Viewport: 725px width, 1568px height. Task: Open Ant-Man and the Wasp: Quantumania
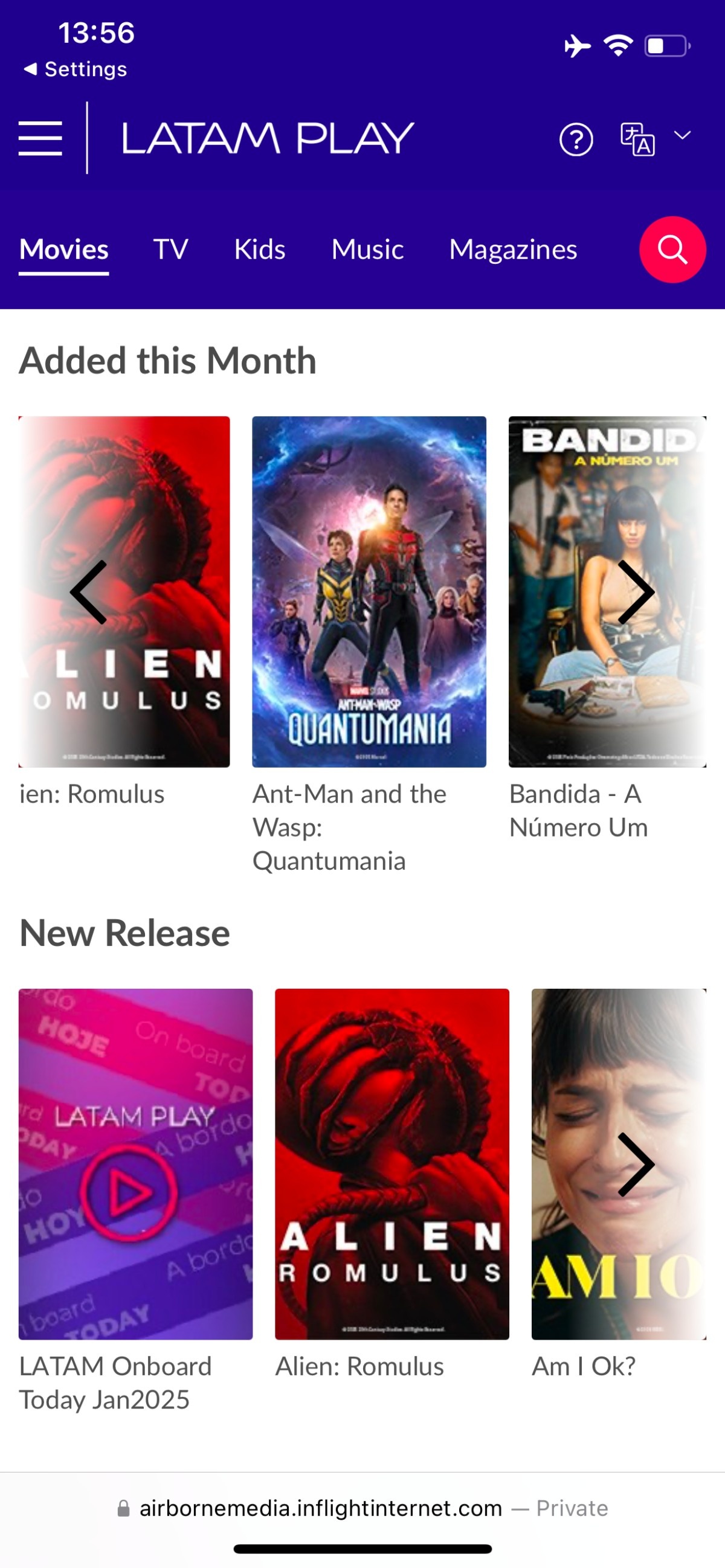(x=369, y=591)
